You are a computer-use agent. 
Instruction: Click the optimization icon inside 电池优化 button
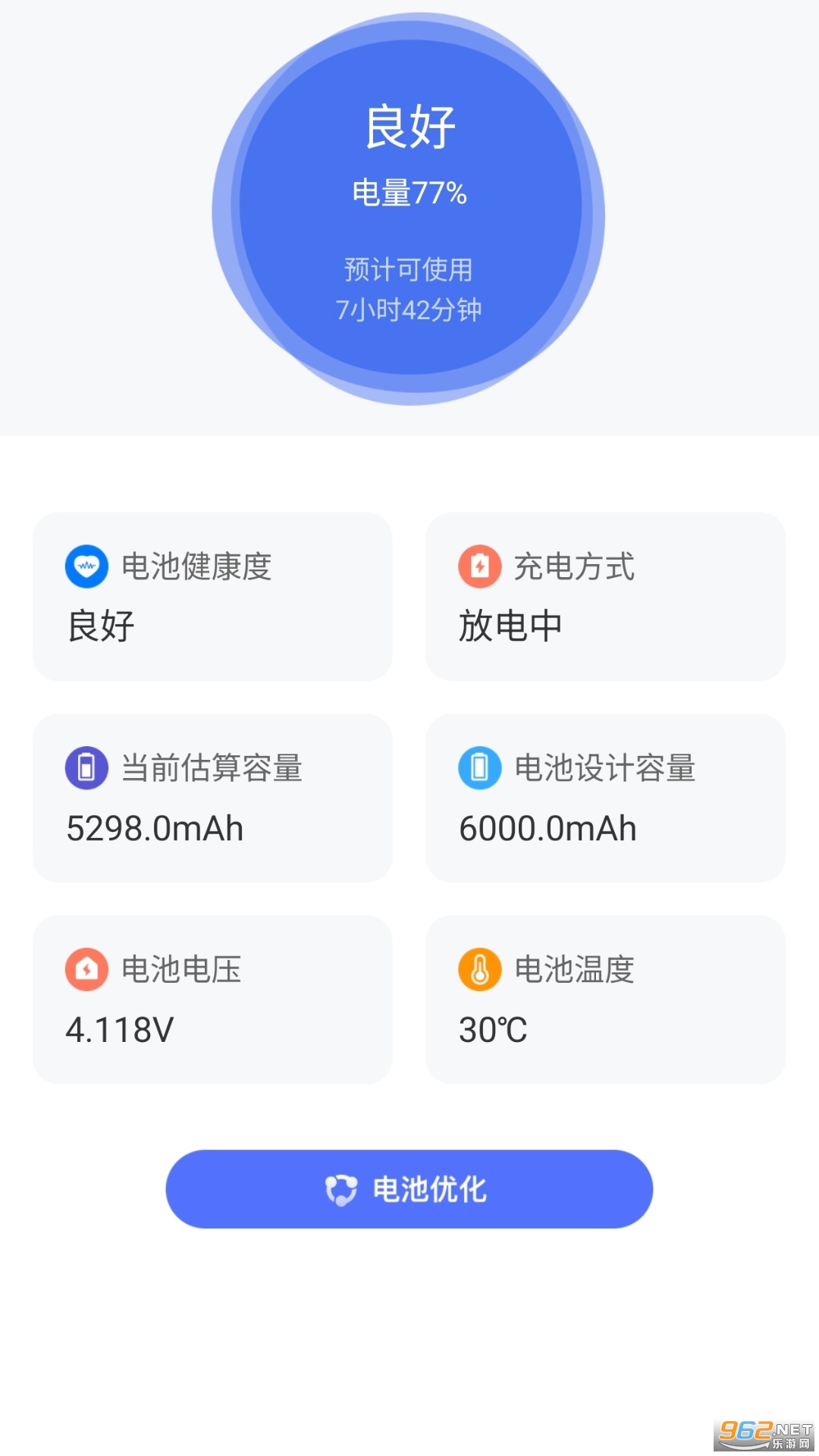click(340, 1190)
